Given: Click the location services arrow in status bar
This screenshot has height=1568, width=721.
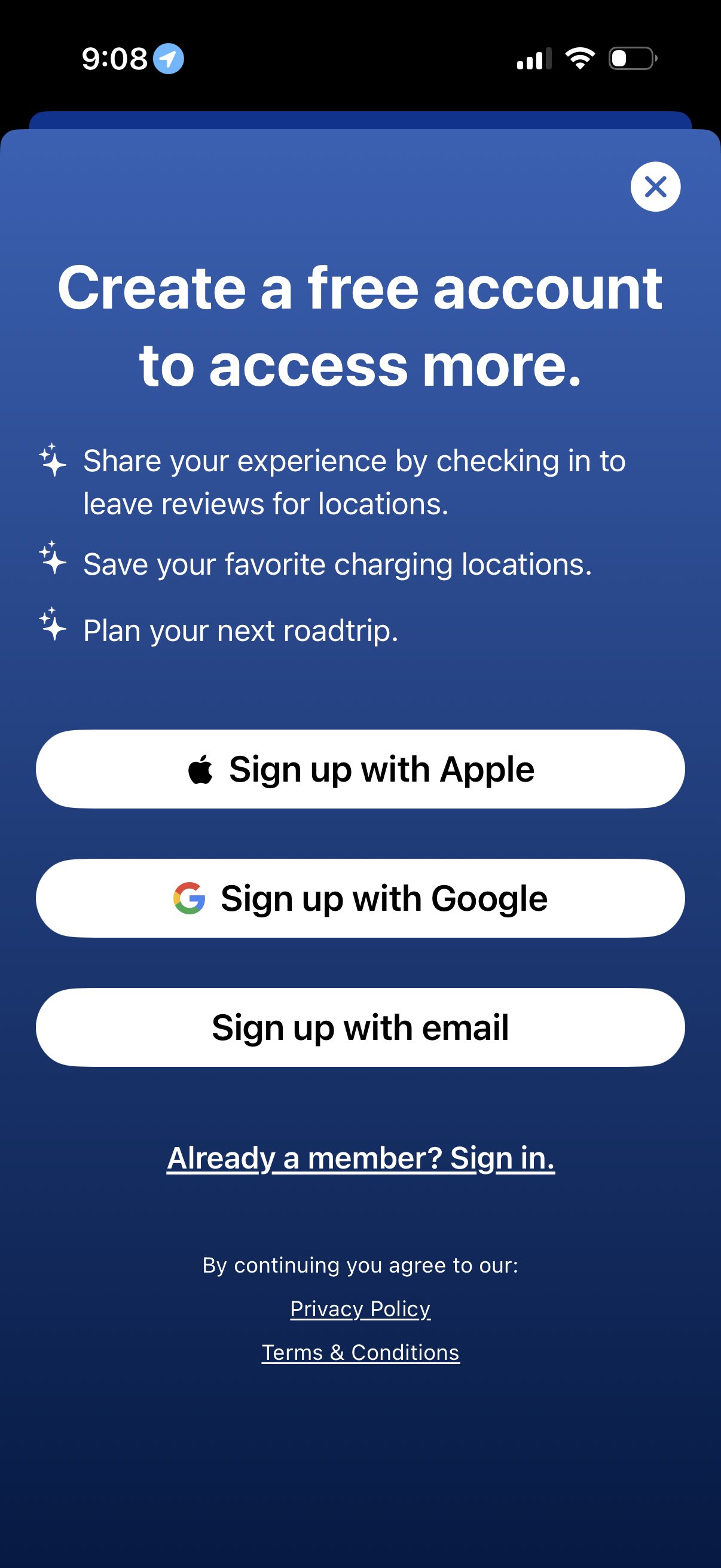Looking at the screenshot, I should pos(169,58).
